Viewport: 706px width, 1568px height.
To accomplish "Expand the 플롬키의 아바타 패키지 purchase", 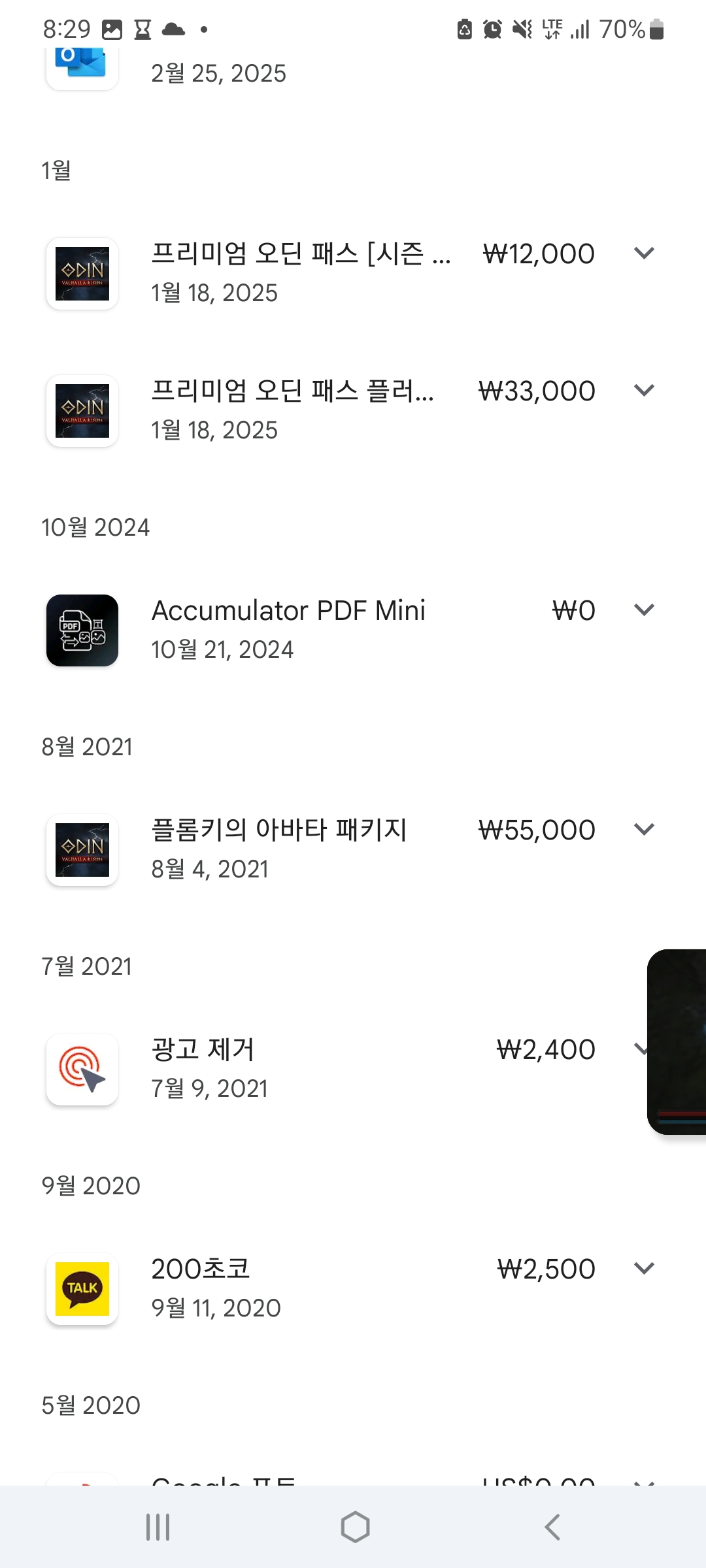I will 644,830.
